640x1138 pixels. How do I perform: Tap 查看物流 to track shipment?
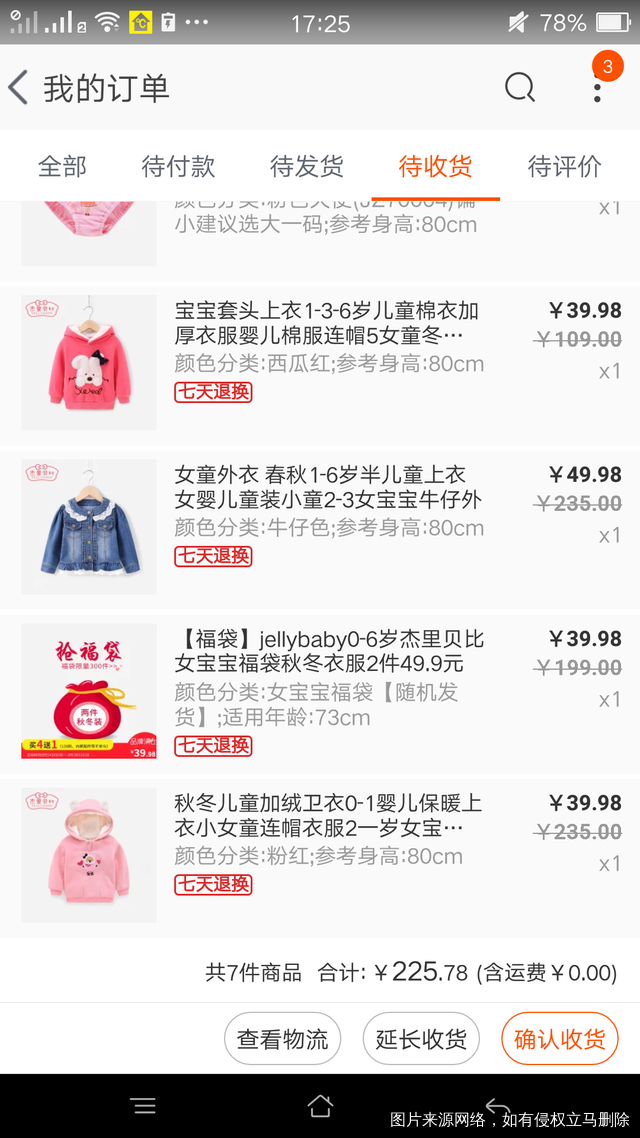(x=282, y=1039)
